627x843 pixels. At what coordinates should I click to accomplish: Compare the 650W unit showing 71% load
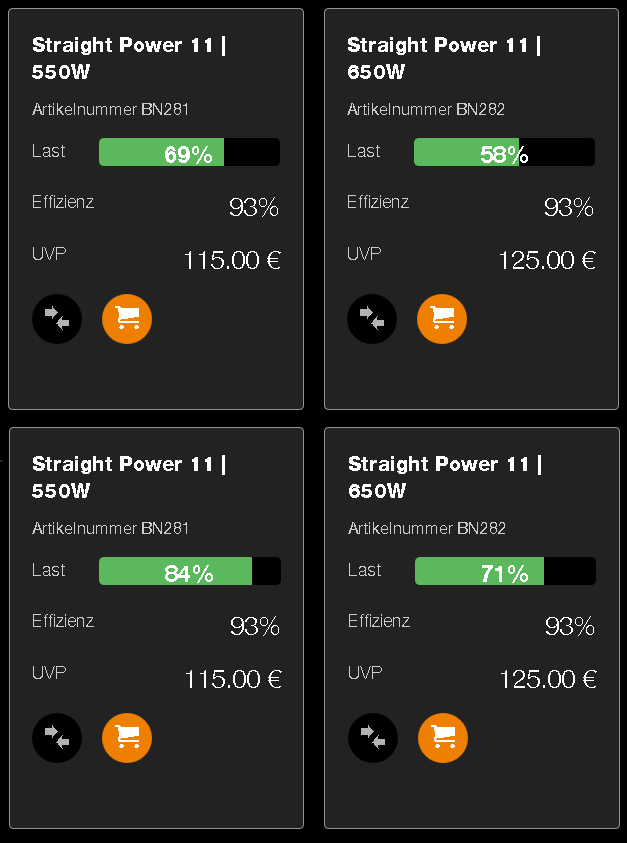[x=373, y=737]
